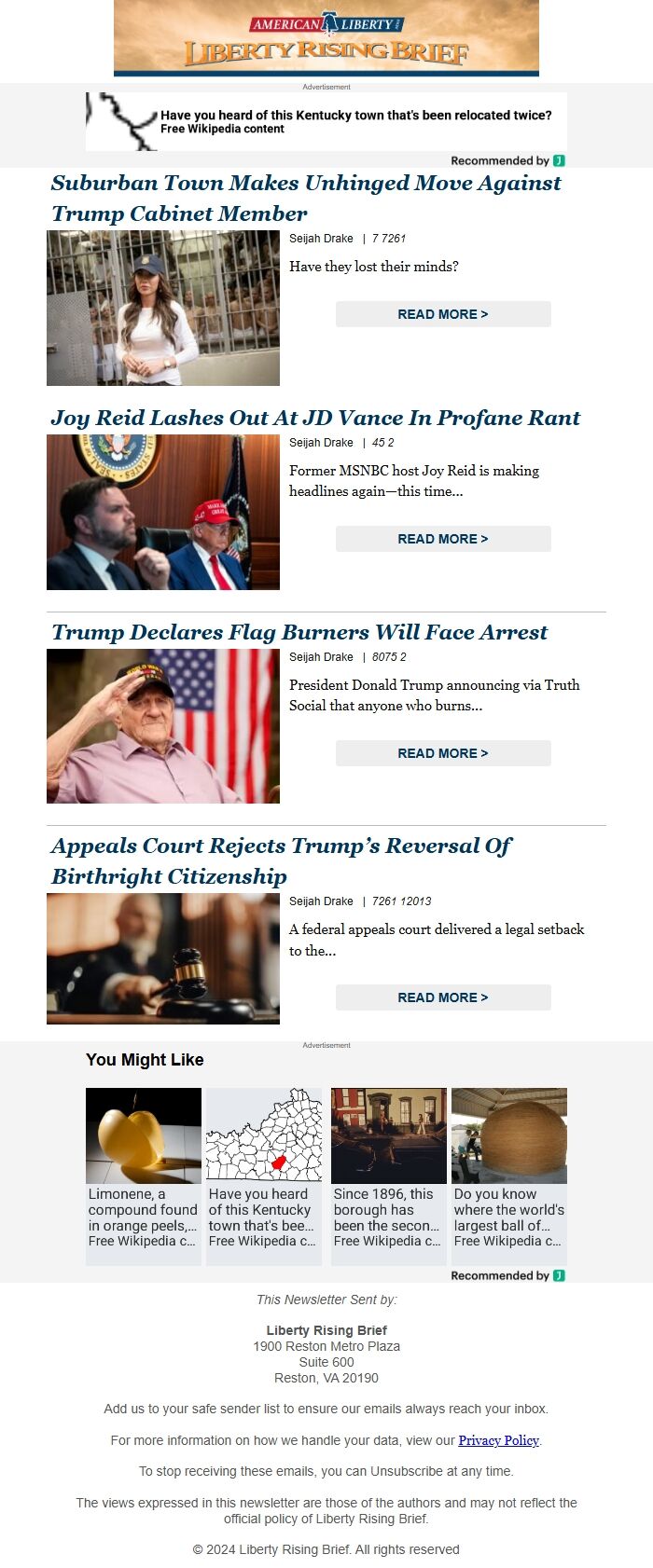This screenshot has width=653, height=1568.
Task: Open the saluting veteran article photo
Action: [163, 726]
